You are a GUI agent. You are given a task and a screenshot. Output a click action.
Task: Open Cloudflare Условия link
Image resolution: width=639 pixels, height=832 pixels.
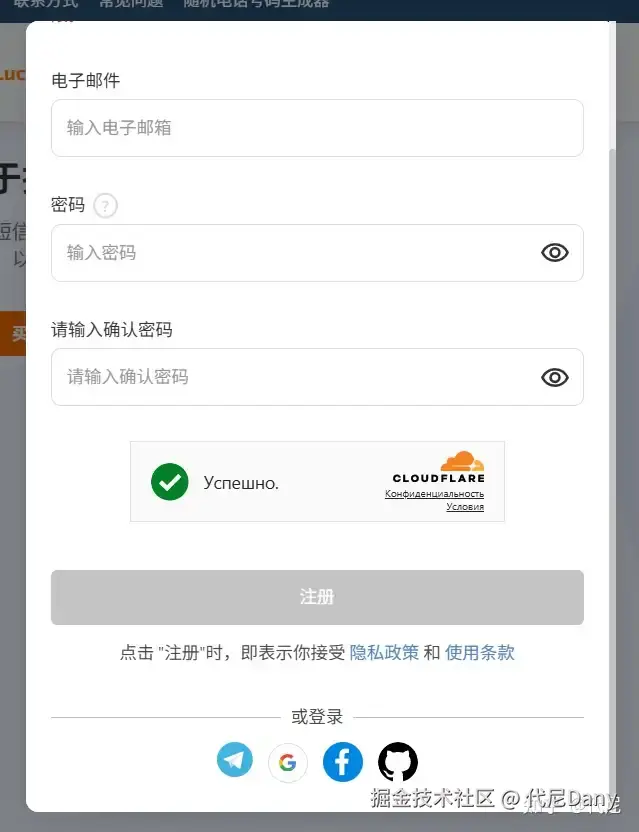tap(465, 507)
